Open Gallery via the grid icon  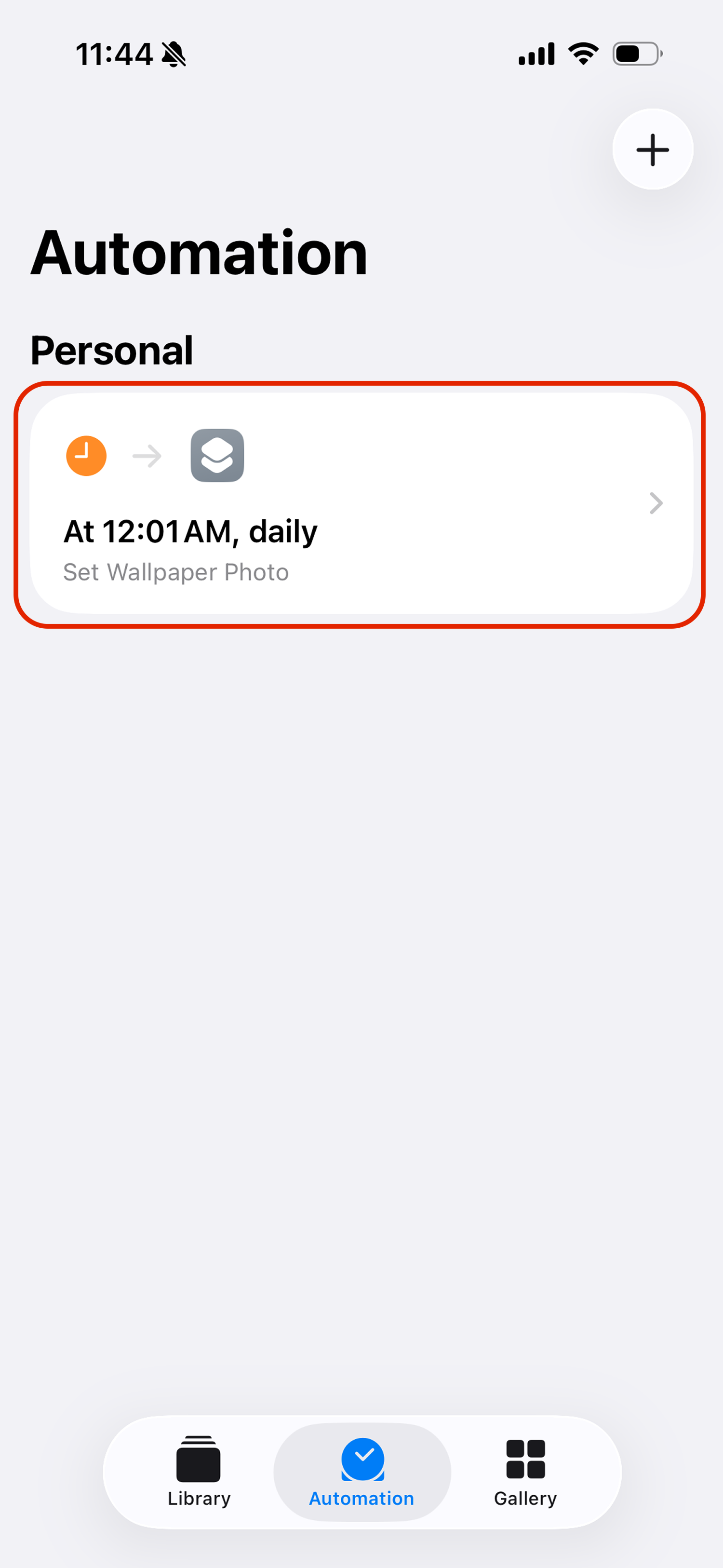(x=525, y=1459)
